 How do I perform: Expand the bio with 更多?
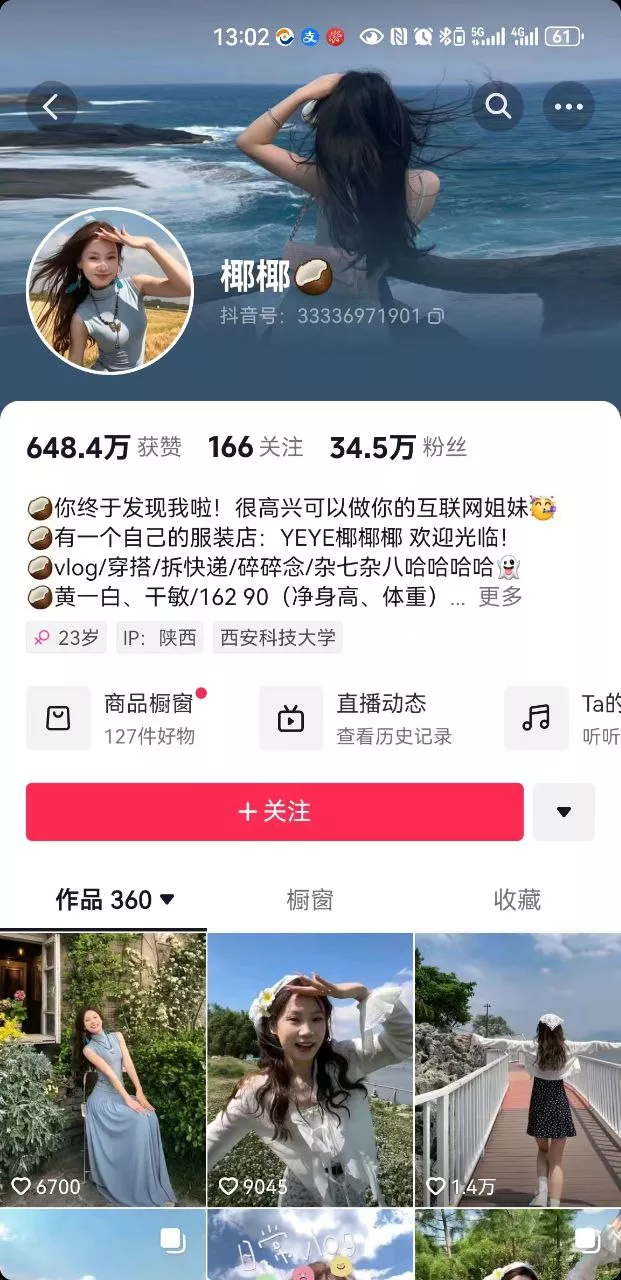click(x=500, y=597)
